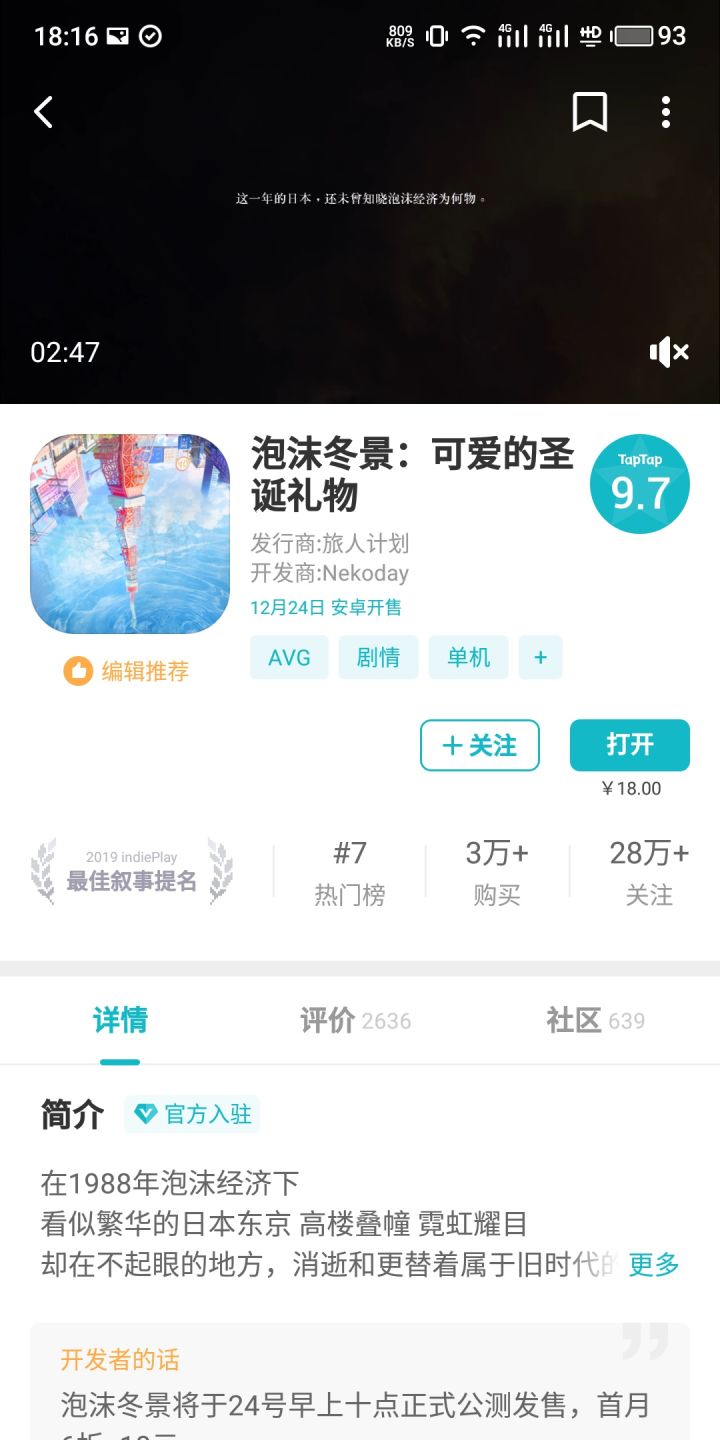Screen dimensions: 720x1440
Task: Tap 关注 to follow the game
Action: tap(479, 745)
